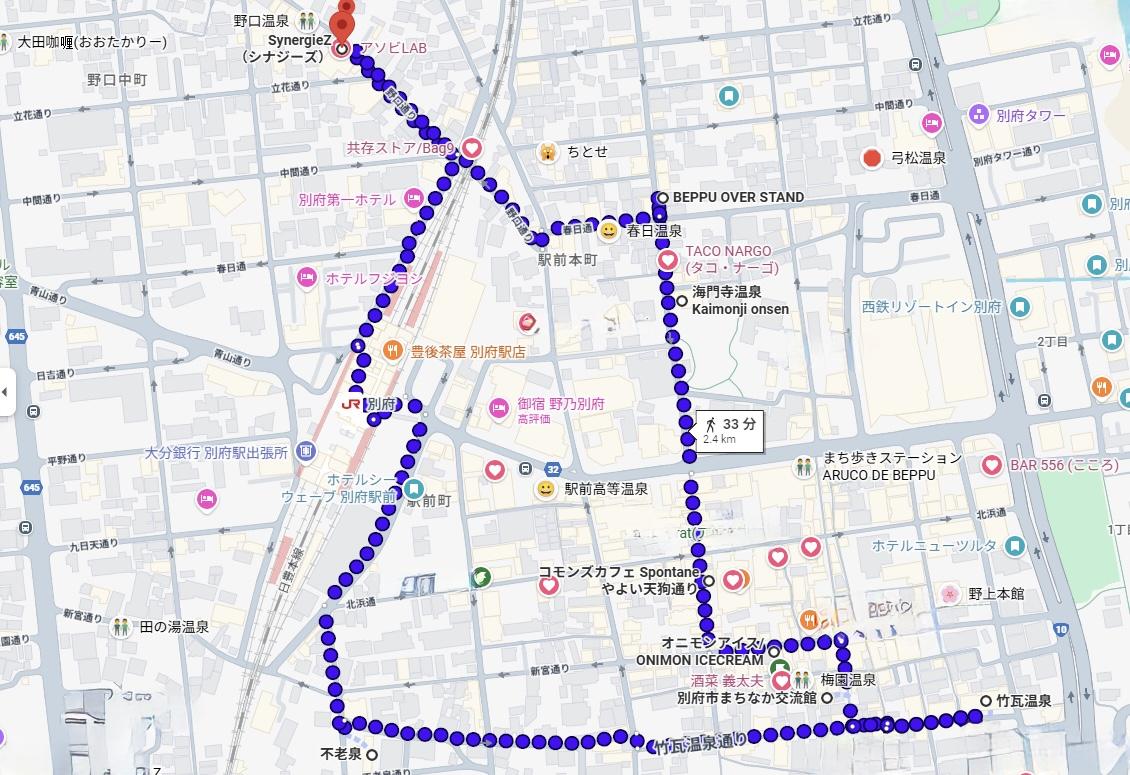Tap the 竹瓦温泉 destination marker
Image resolution: width=1130 pixels, height=775 pixels.
(x=986, y=701)
